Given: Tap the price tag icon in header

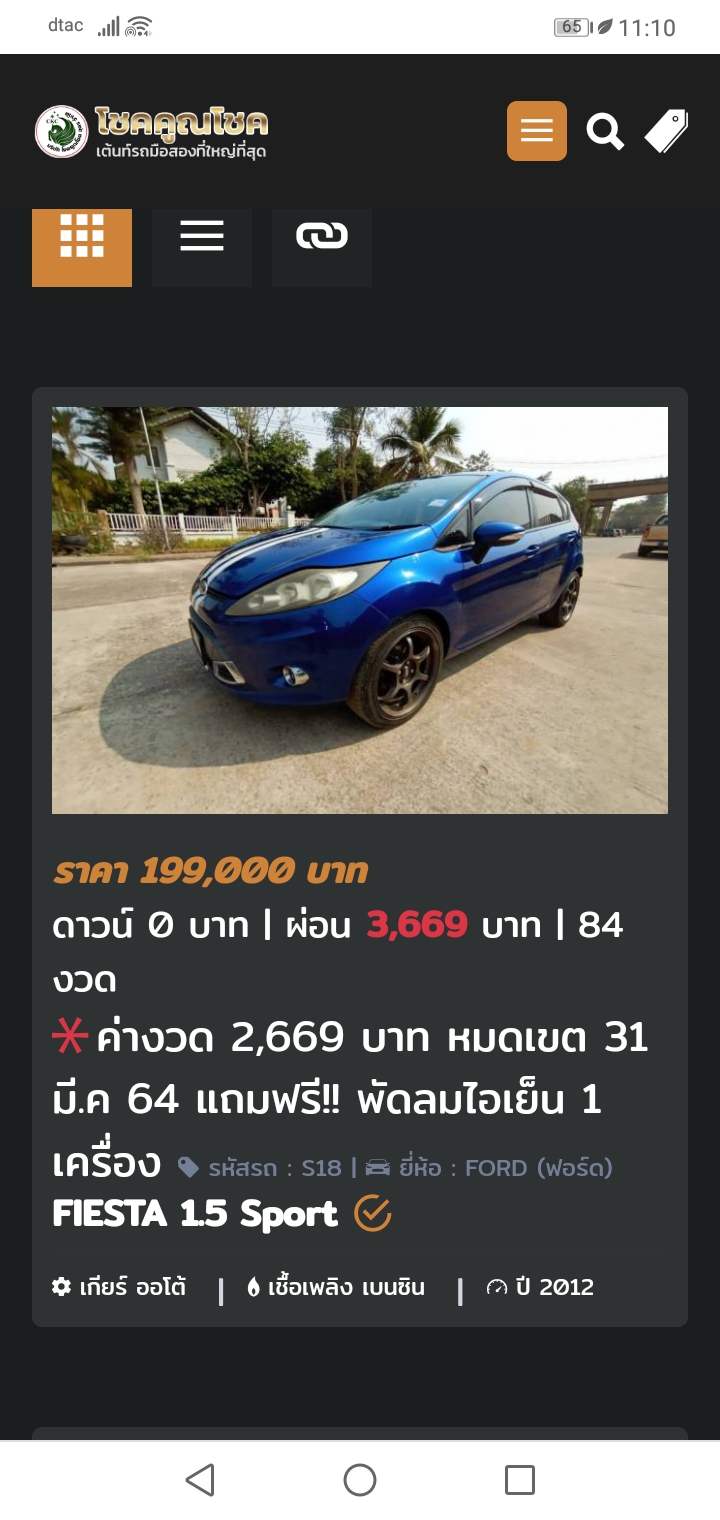Looking at the screenshot, I should pos(666,131).
